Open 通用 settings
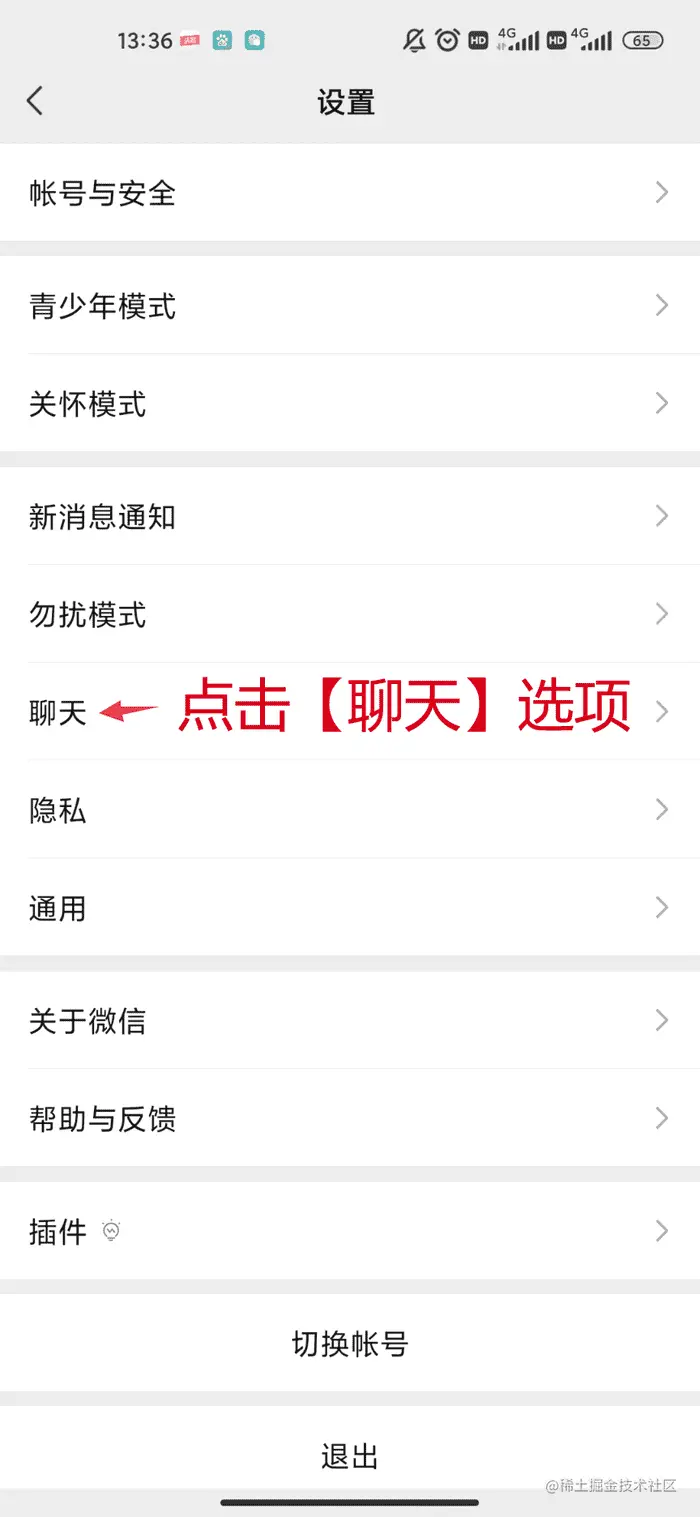This screenshot has width=700, height=1517. (x=350, y=907)
